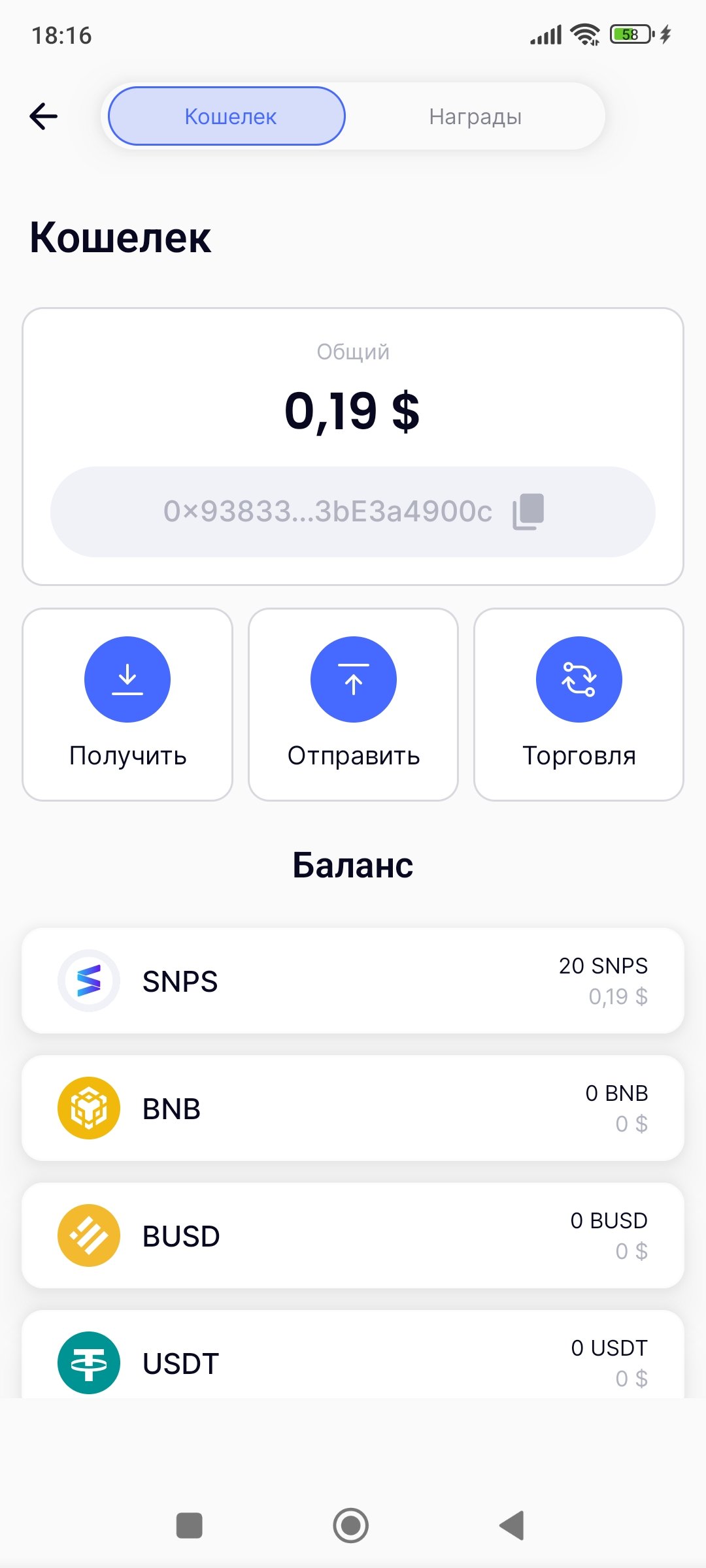Open the SNPS balance row
The width and height of the screenshot is (706, 1568).
[x=353, y=981]
